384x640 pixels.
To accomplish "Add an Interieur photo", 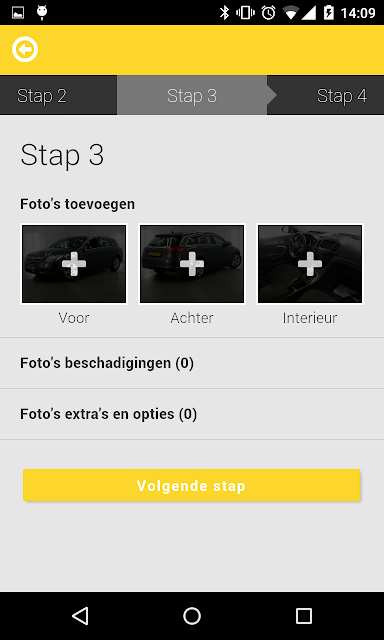I will (x=310, y=264).
